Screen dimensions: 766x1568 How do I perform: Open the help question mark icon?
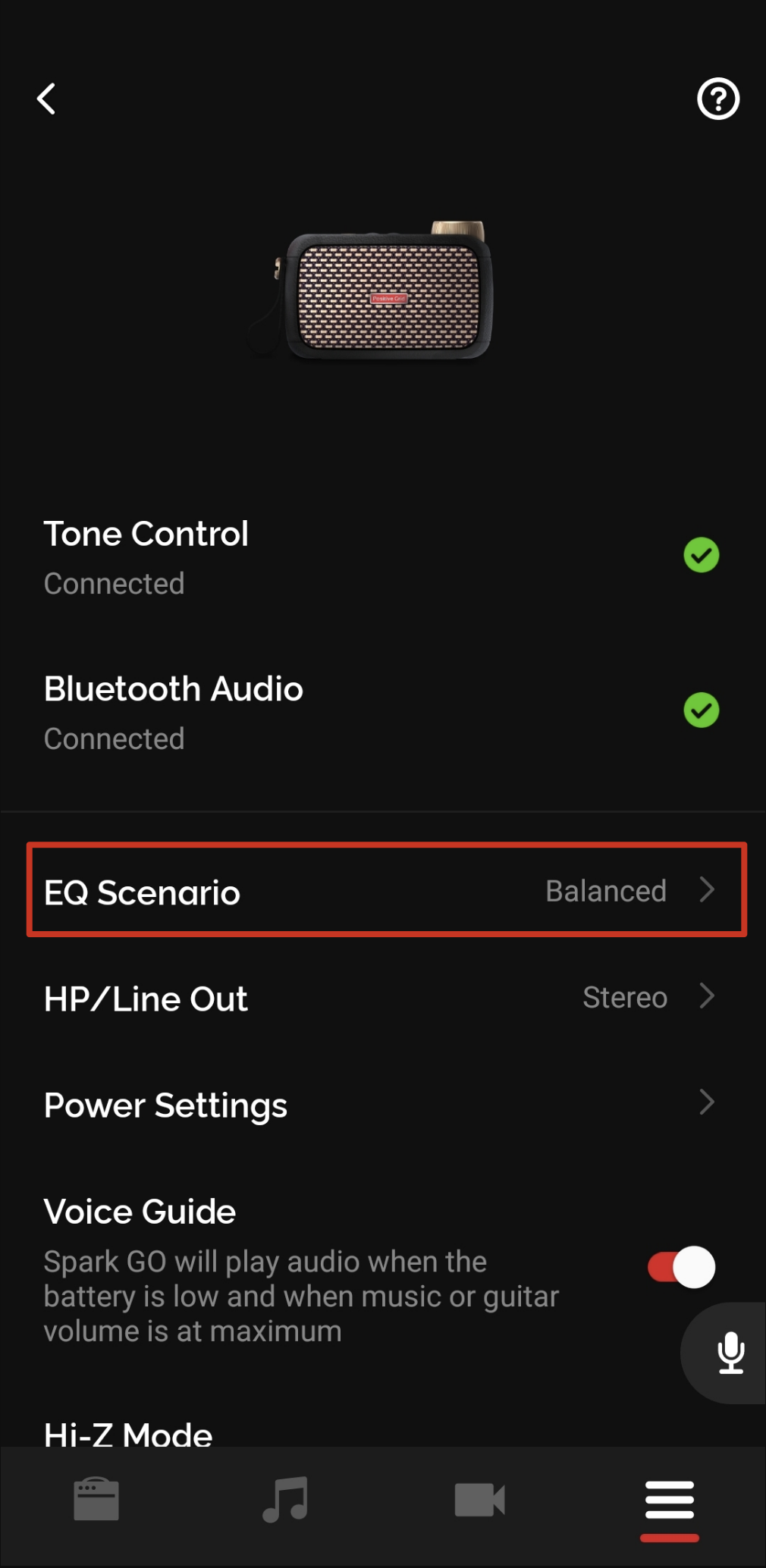[717, 99]
